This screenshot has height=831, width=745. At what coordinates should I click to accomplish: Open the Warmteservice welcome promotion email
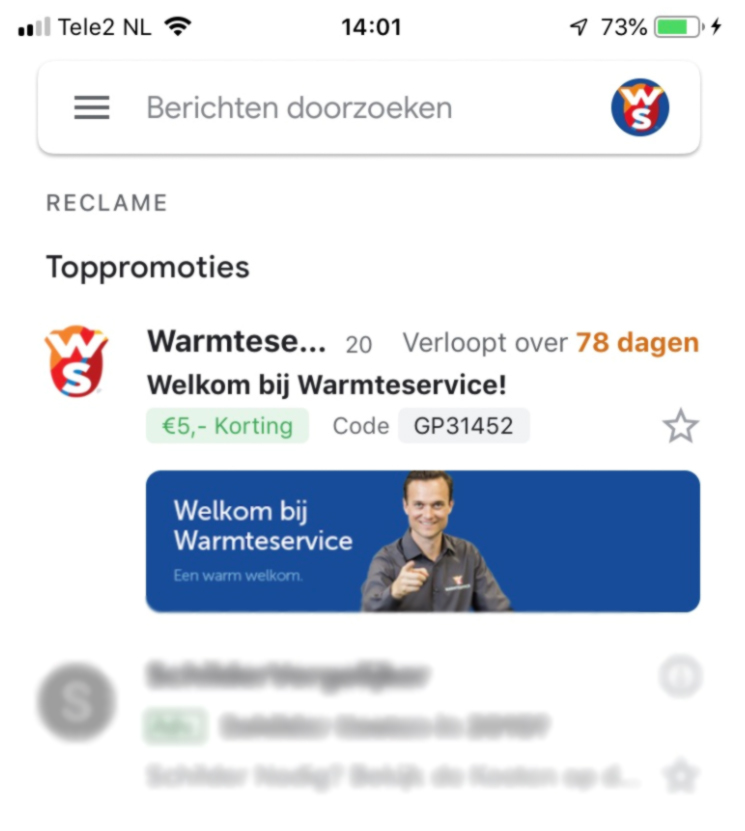point(326,384)
